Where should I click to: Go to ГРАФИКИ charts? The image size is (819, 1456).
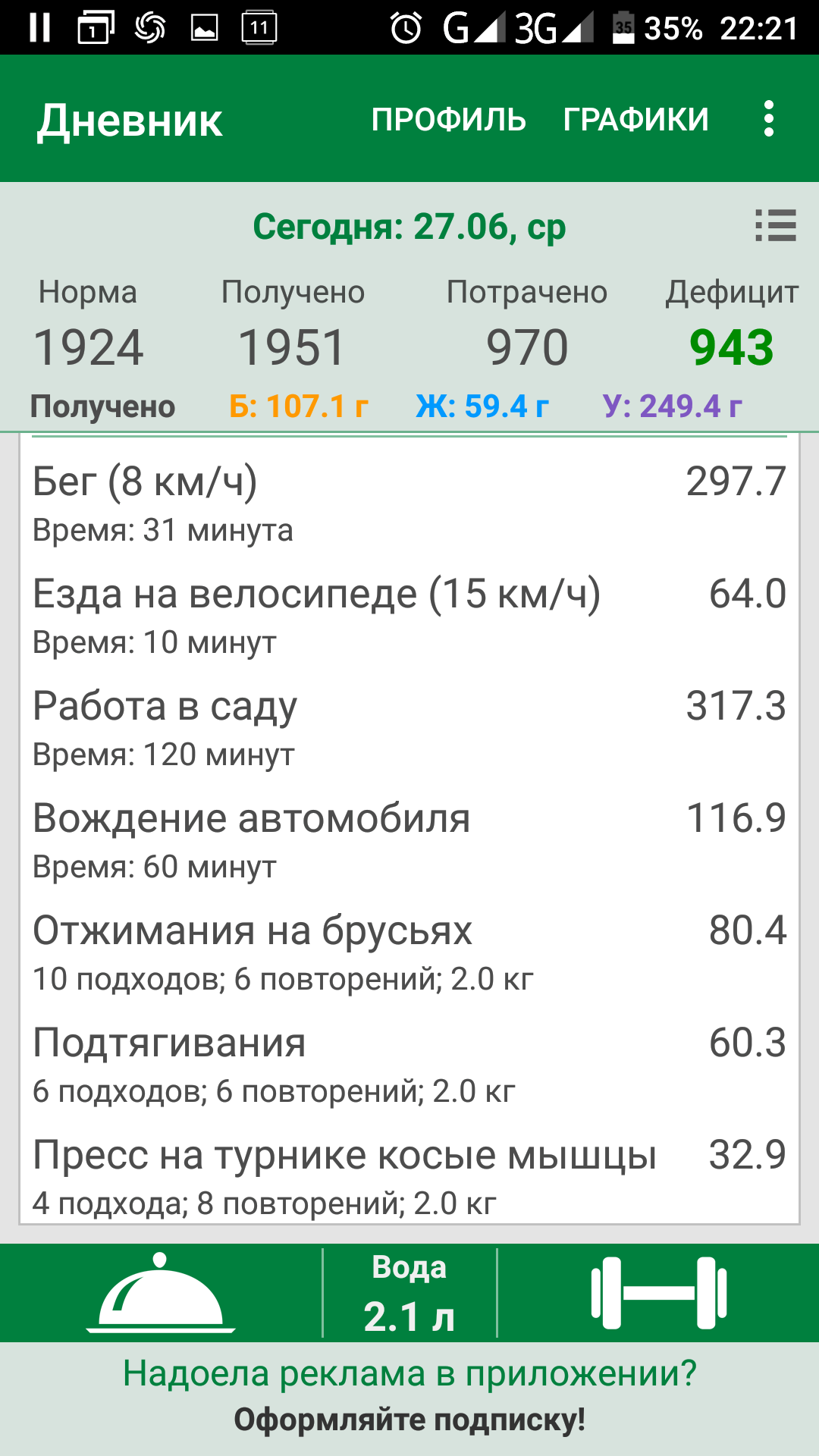pyautogui.click(x=635, y=119)
